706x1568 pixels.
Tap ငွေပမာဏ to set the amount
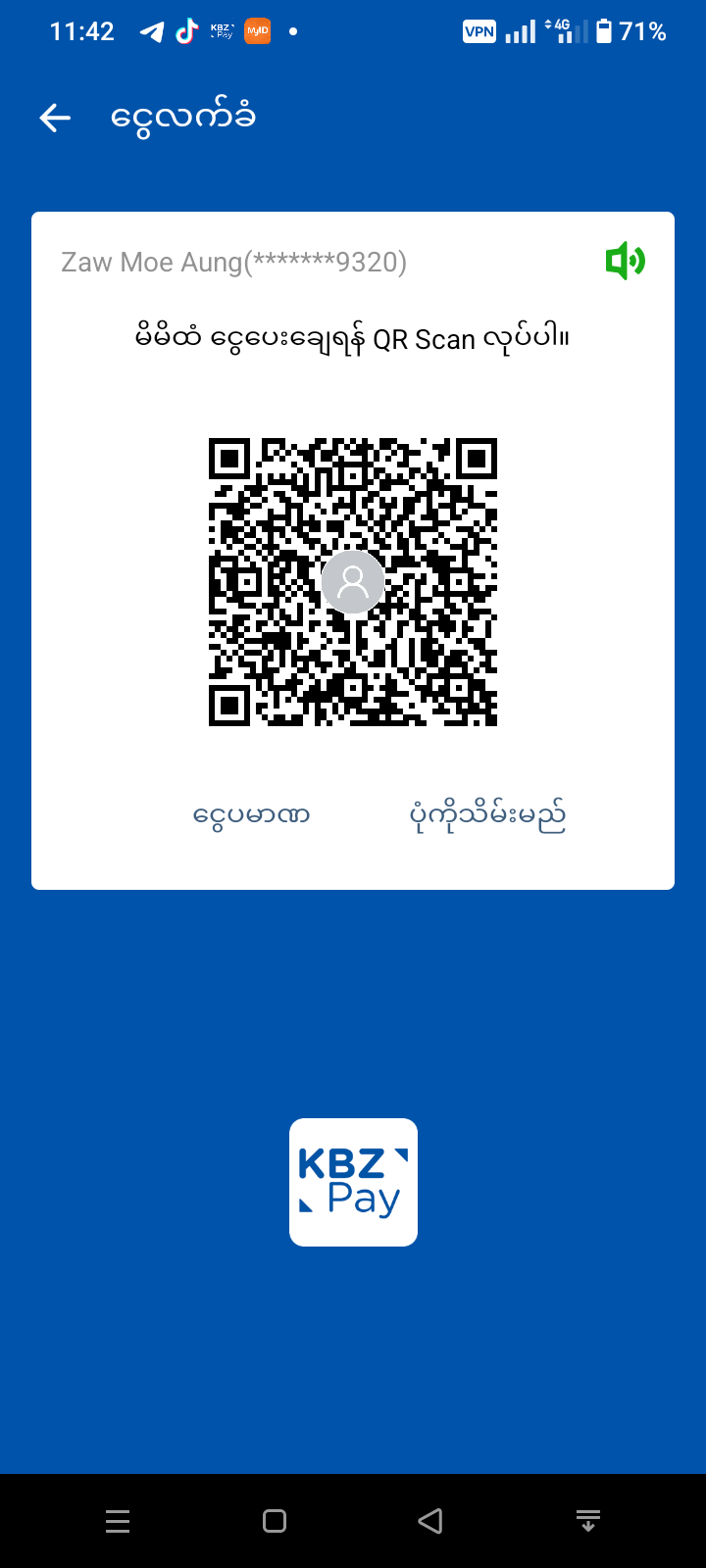(252, 814)
